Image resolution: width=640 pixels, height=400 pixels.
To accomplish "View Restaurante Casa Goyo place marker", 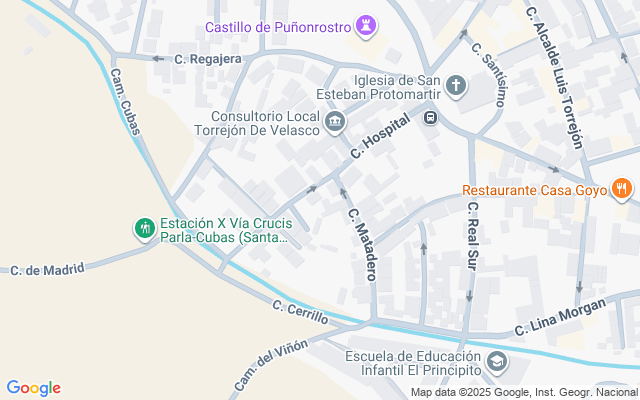I will point(621,188).
